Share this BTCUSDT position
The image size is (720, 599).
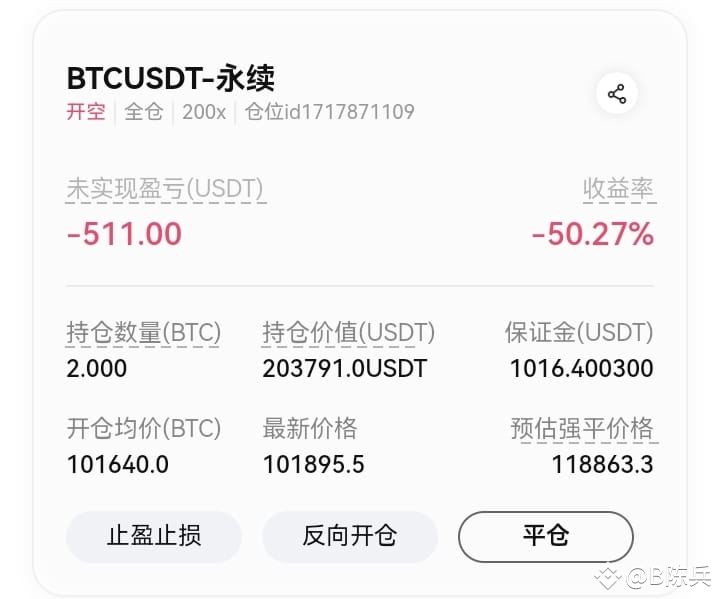coord(616,94)
